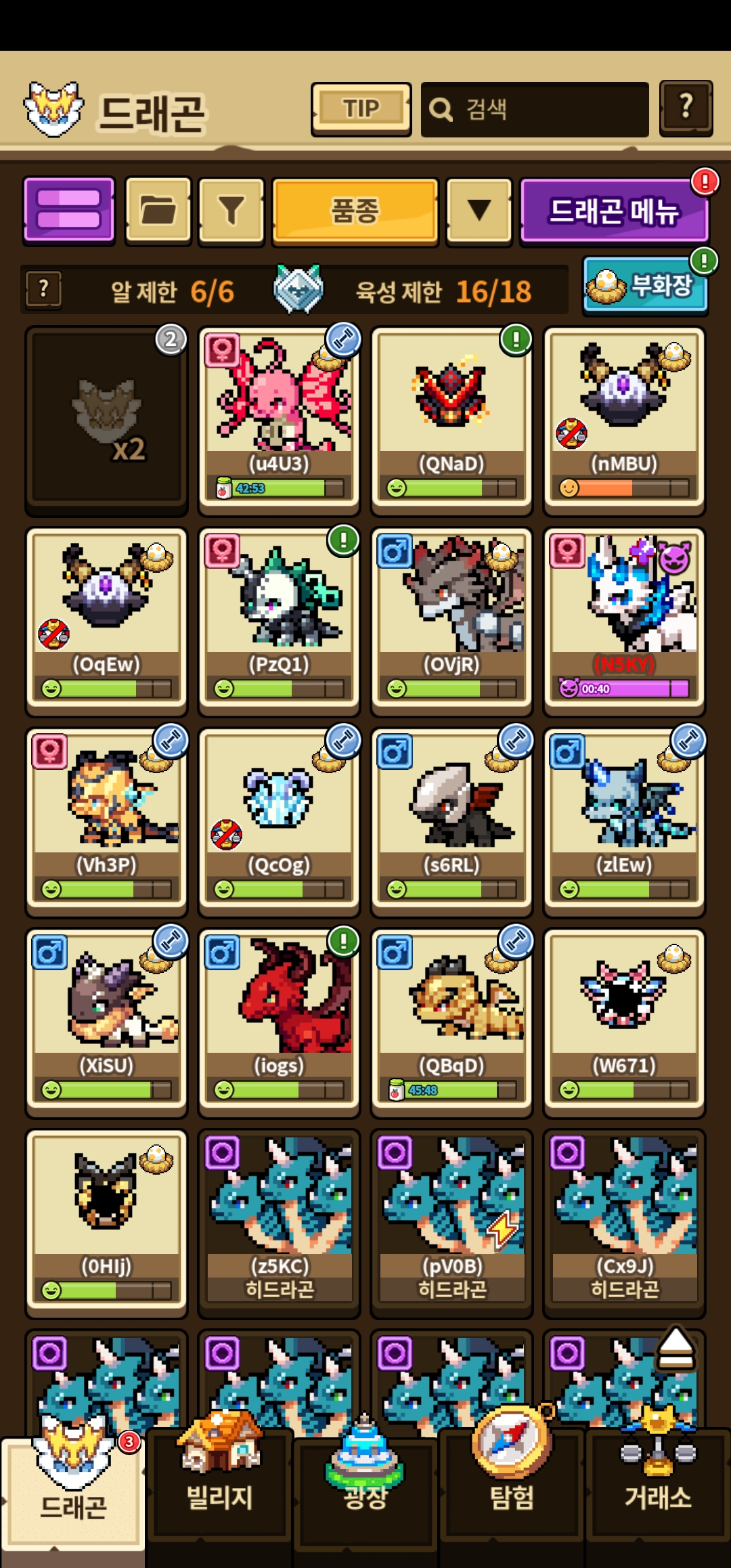Viewport: 731px width, 1568px height.
Task: Open dragon card (u4U3)
Action: click(279, 420)
